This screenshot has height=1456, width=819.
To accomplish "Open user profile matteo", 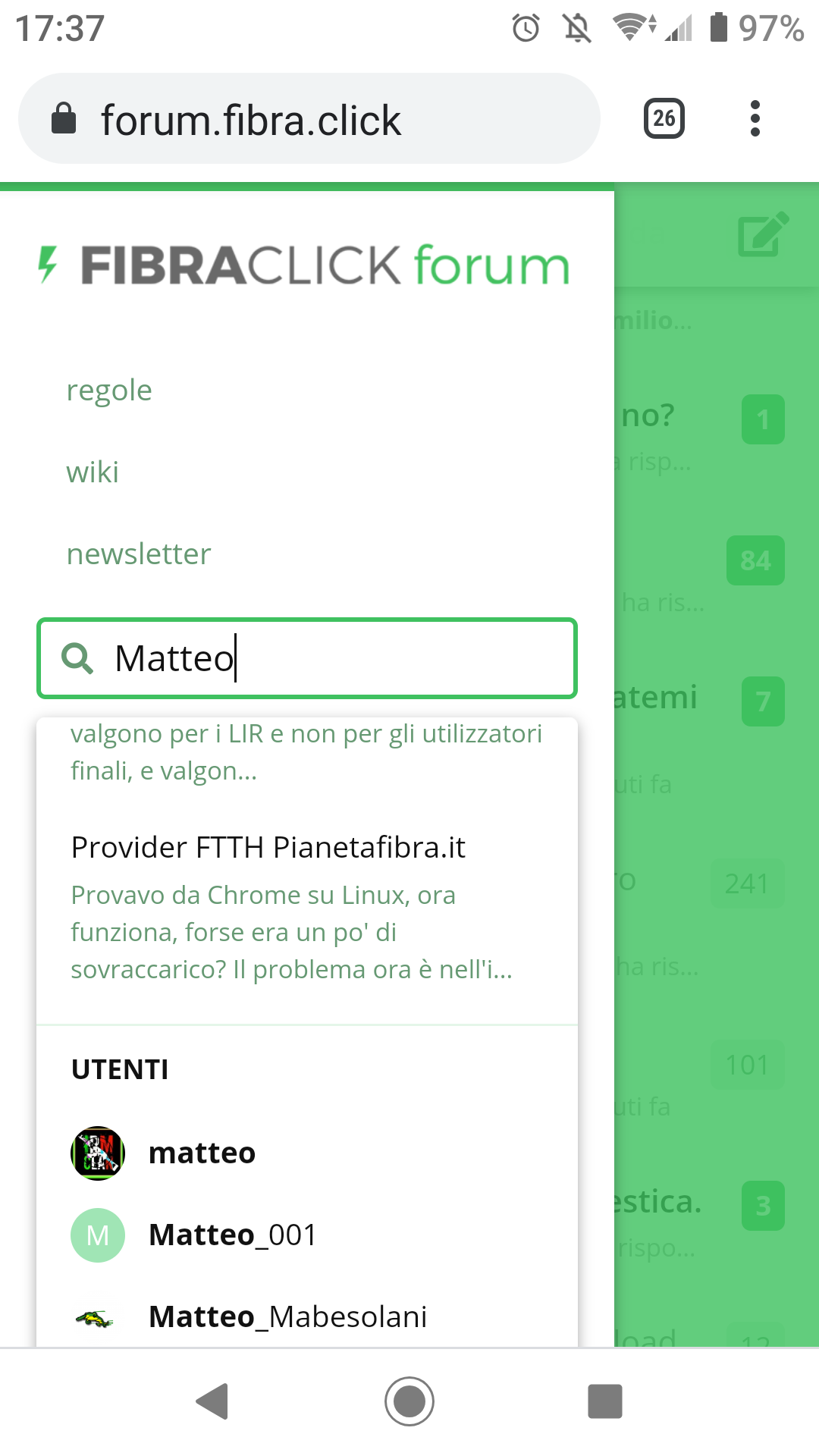I will pos(201,1153).
